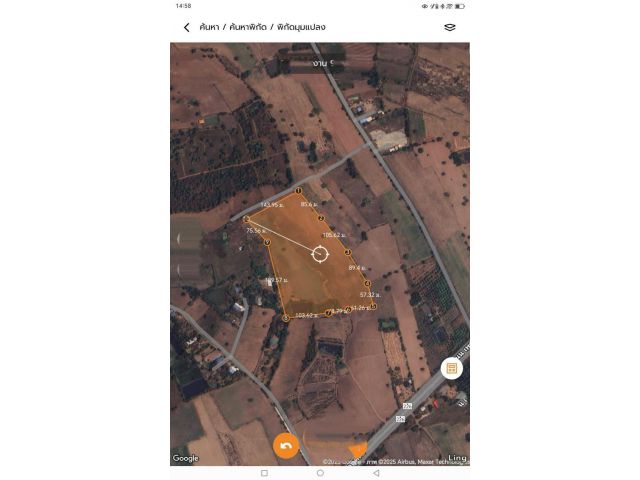Open the map layers selector
Screen dimensions: 640x480
[449, 27]
